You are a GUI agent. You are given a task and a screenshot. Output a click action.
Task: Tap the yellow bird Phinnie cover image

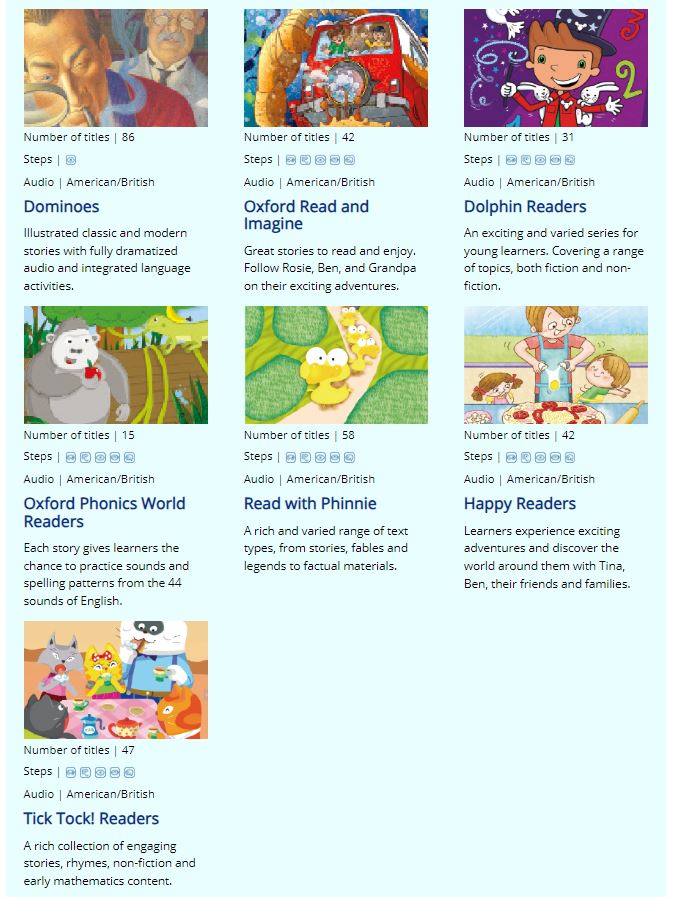(x=336, y=365)
